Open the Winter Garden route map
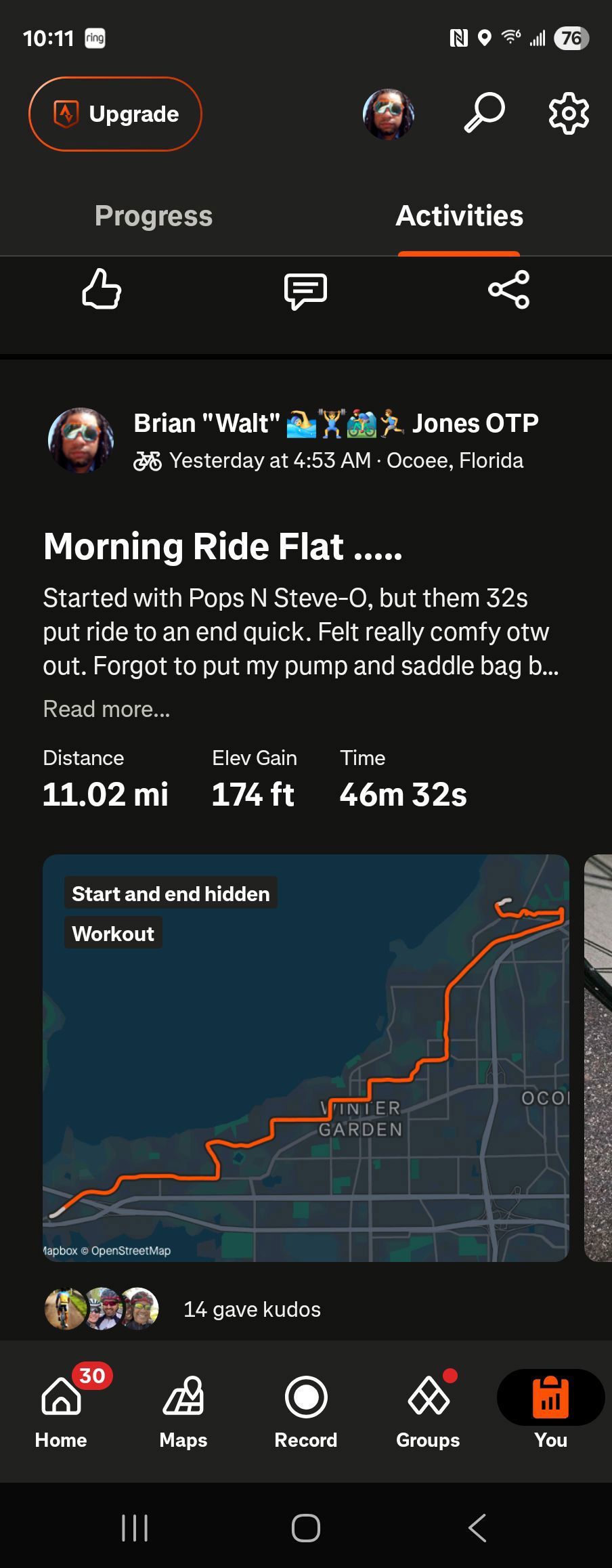 coord(305,1058)
